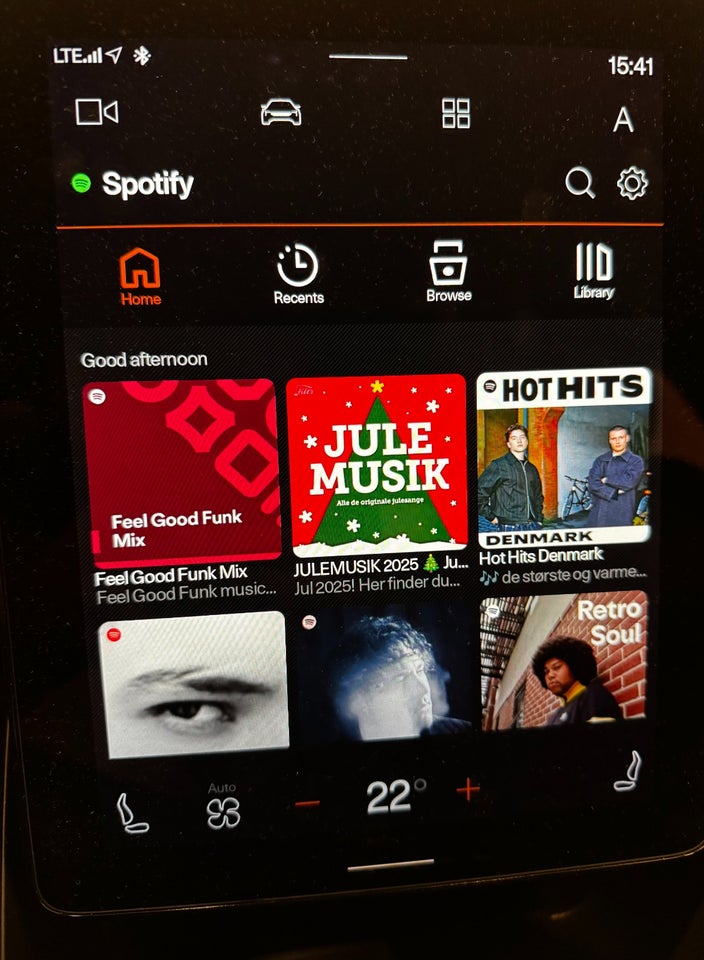The width and height of the screenshot is (704, 960).
Task: Open the Library tab
Action: pos(594,272)
